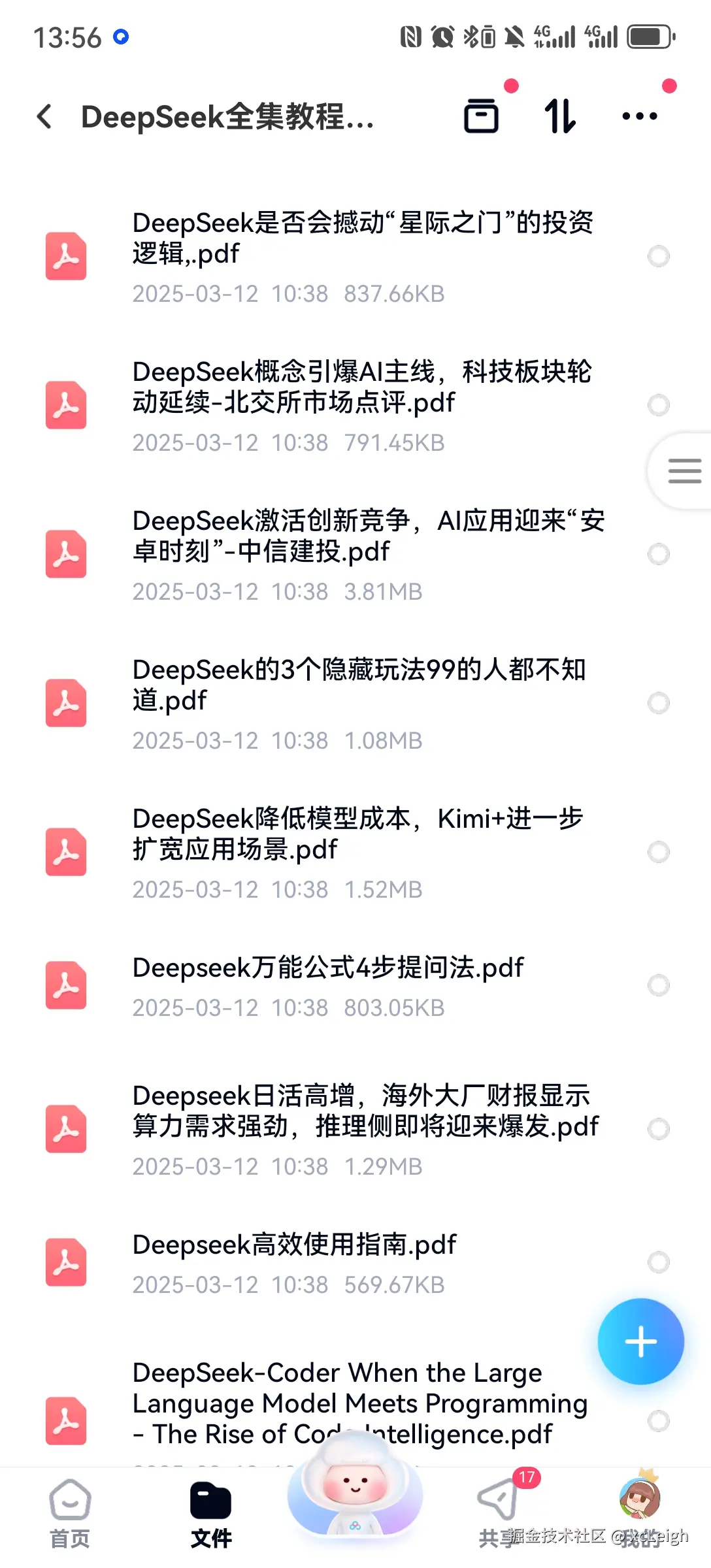Viewport: 711px width, 1568px height.
Task: Tap the blue plus floating action button
Action: (640, 1341)
